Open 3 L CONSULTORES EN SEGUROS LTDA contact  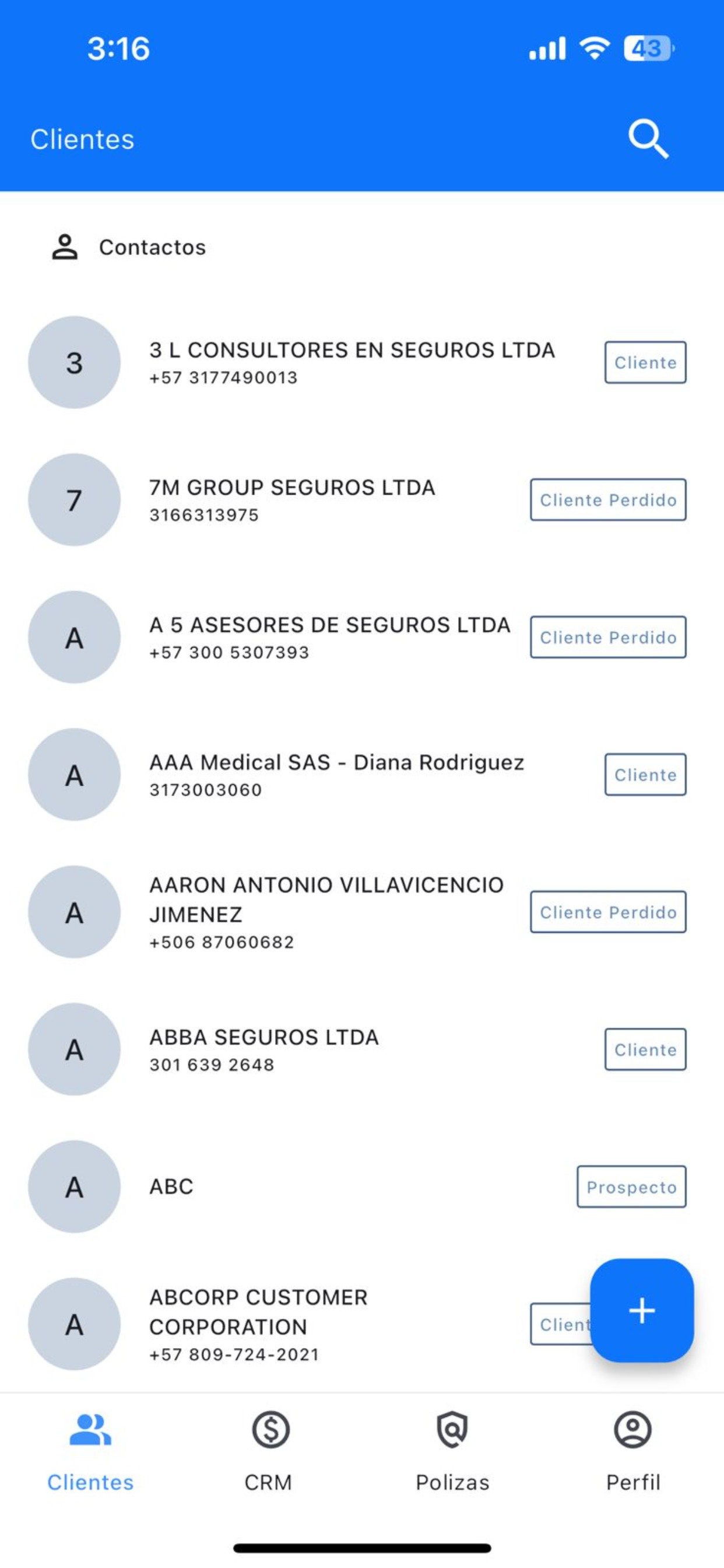(362, 362)
